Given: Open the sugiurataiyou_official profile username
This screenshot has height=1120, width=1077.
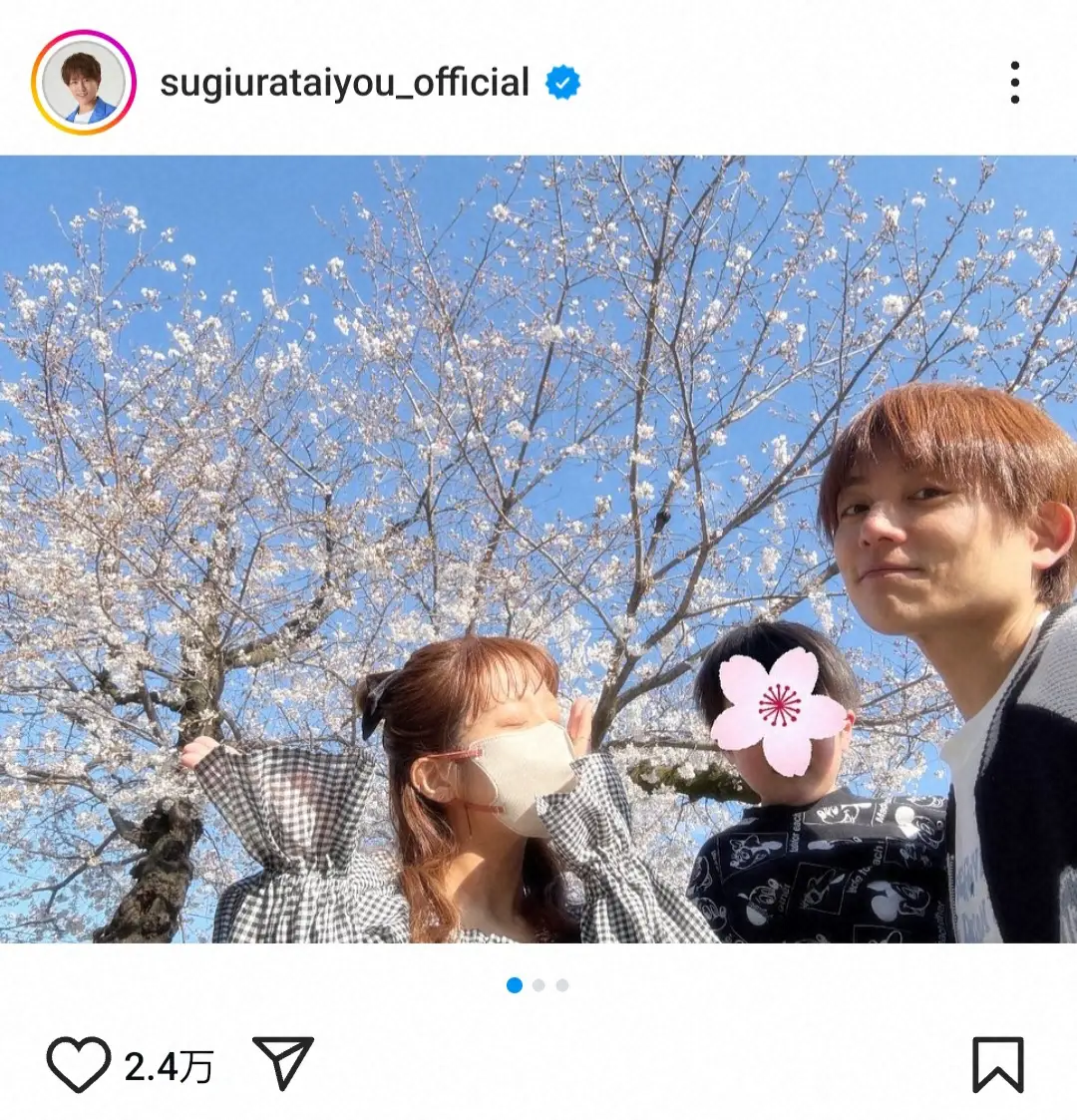Looking at the screenshot, I should 344,83.
